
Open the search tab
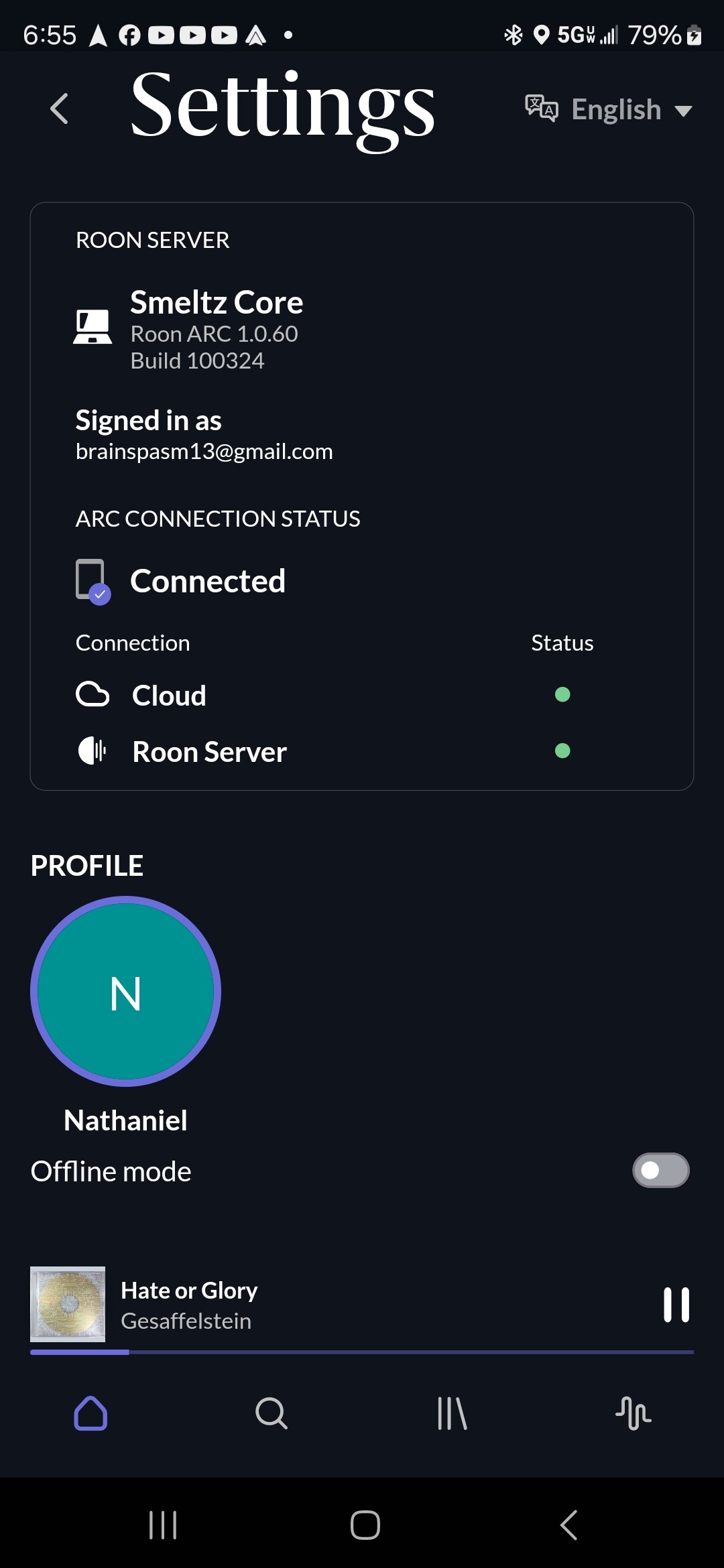point(271,1413)
